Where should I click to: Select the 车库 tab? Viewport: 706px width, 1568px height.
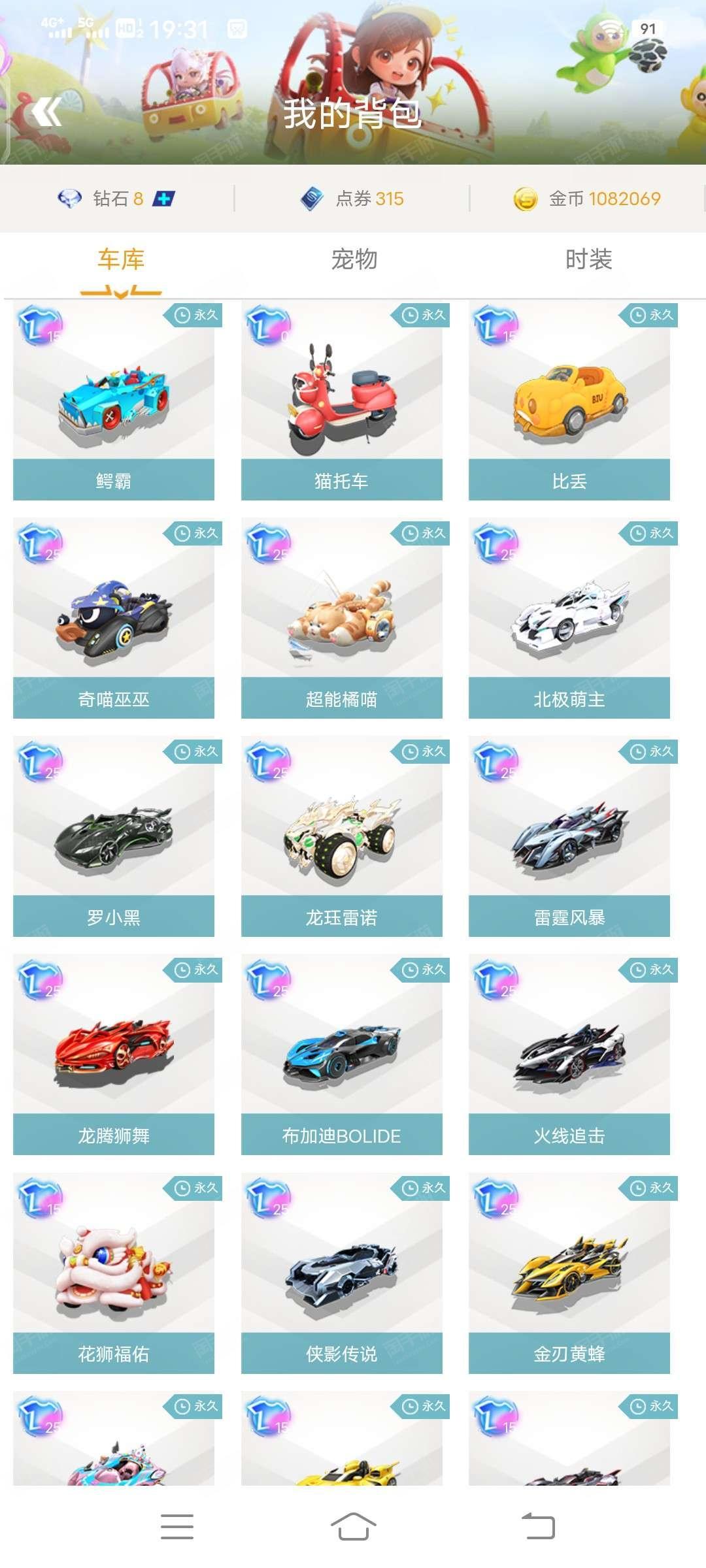point(121,259)
